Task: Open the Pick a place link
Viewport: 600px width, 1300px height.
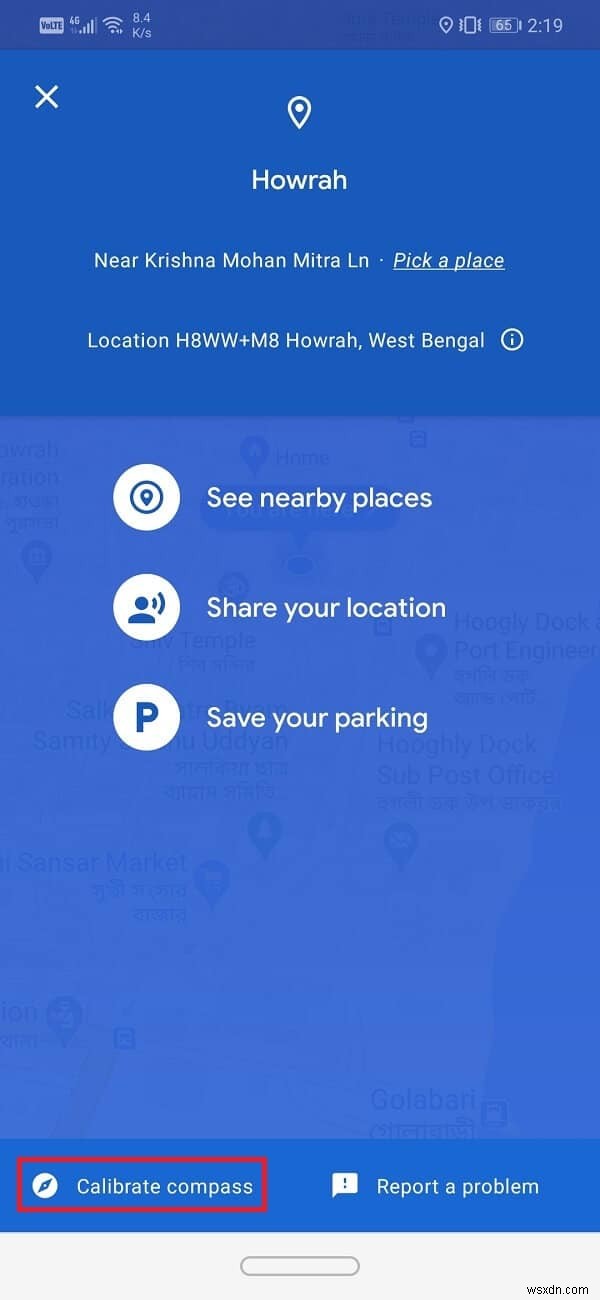Action: [x=448, y=261]
